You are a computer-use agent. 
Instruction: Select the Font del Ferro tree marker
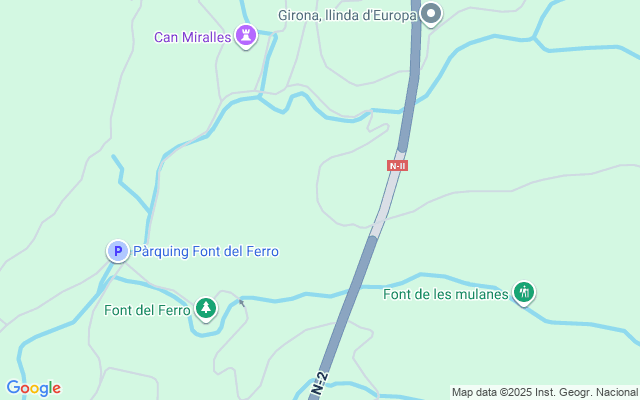tap(206, 309)
